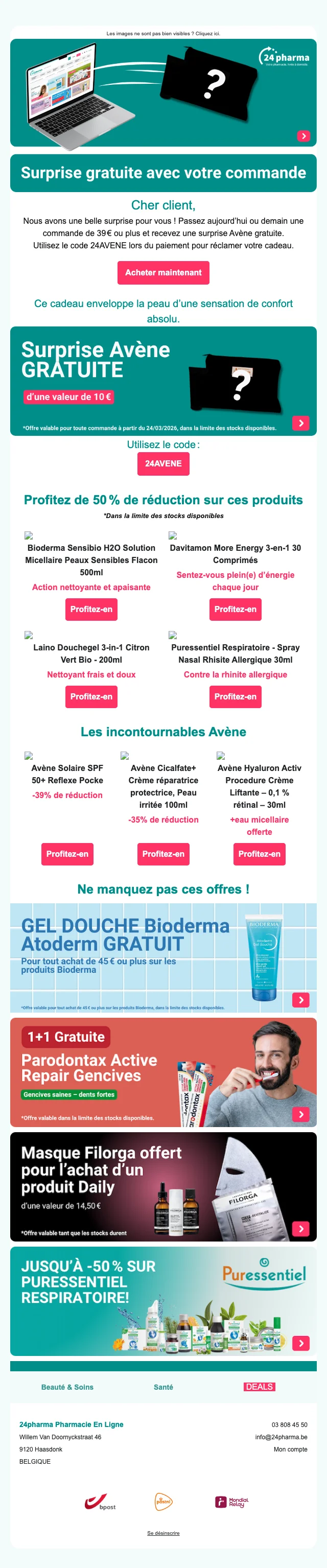Screen dimensions: 327x1568
Task: Open the Surprise Avène GRATUITE banner
Action: (163, 381)
